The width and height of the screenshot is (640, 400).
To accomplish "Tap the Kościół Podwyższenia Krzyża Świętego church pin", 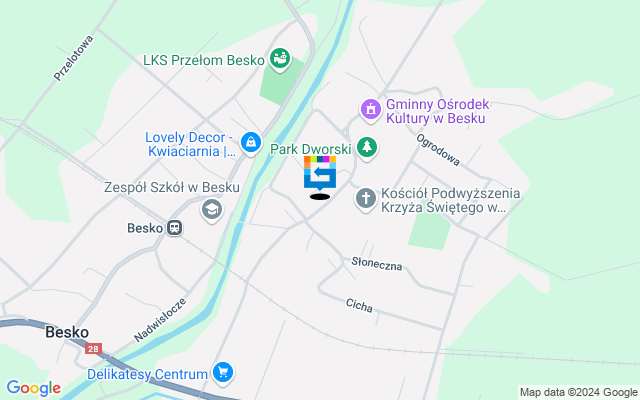I will point(366,199).
